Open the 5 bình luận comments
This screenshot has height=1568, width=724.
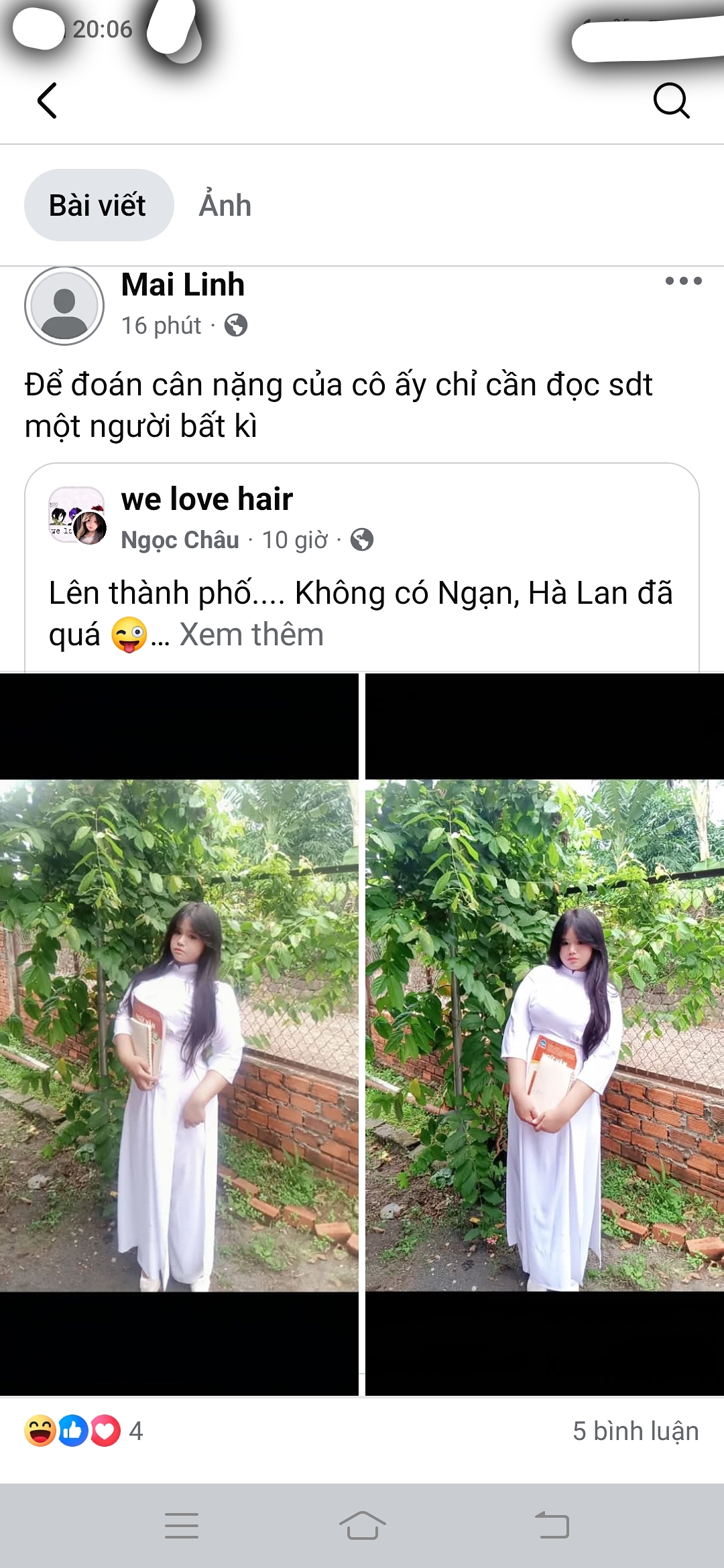coord(635,1431)
